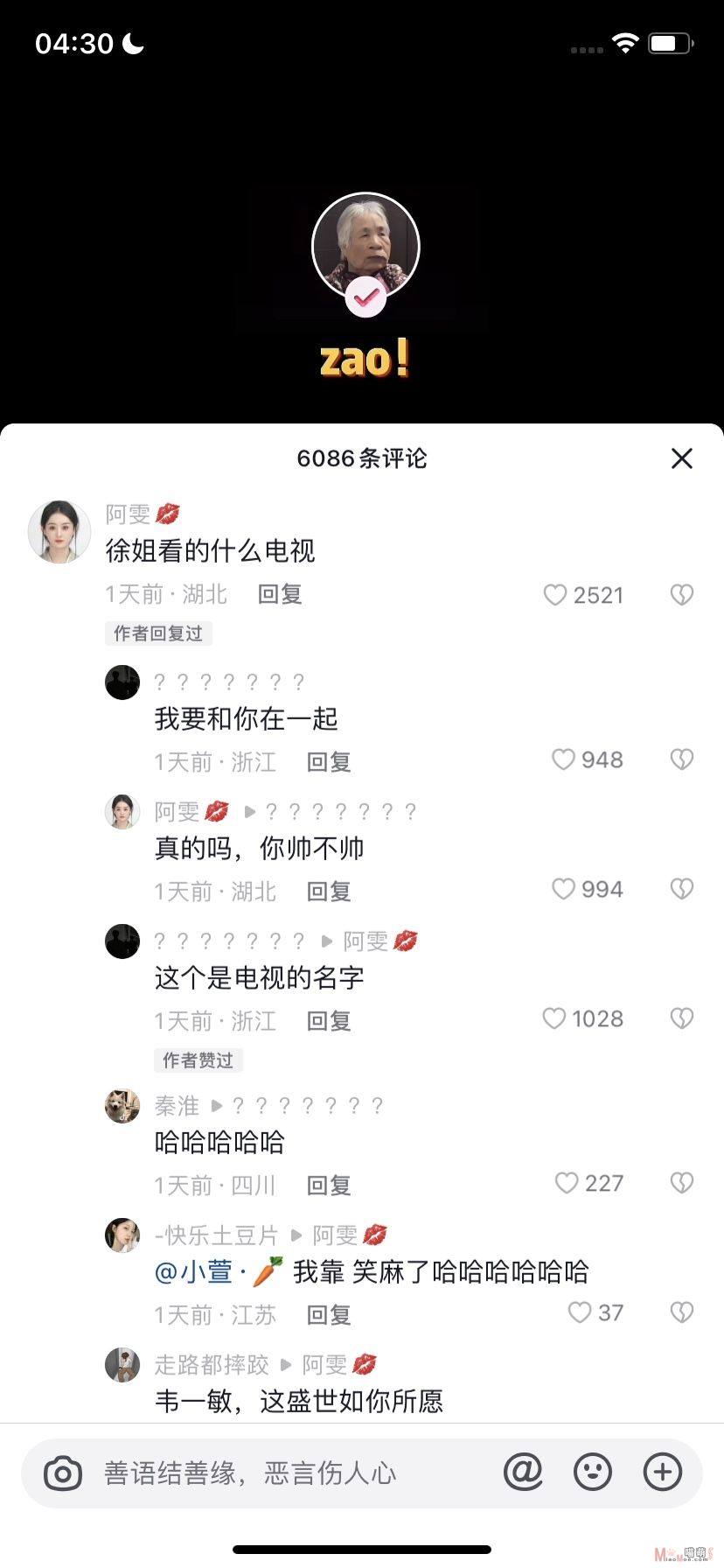The width and height of the screenshot is (724, 1568).
Task: Reply to the comment '真的吗,你帅不帅'
Action: [329, 892]
